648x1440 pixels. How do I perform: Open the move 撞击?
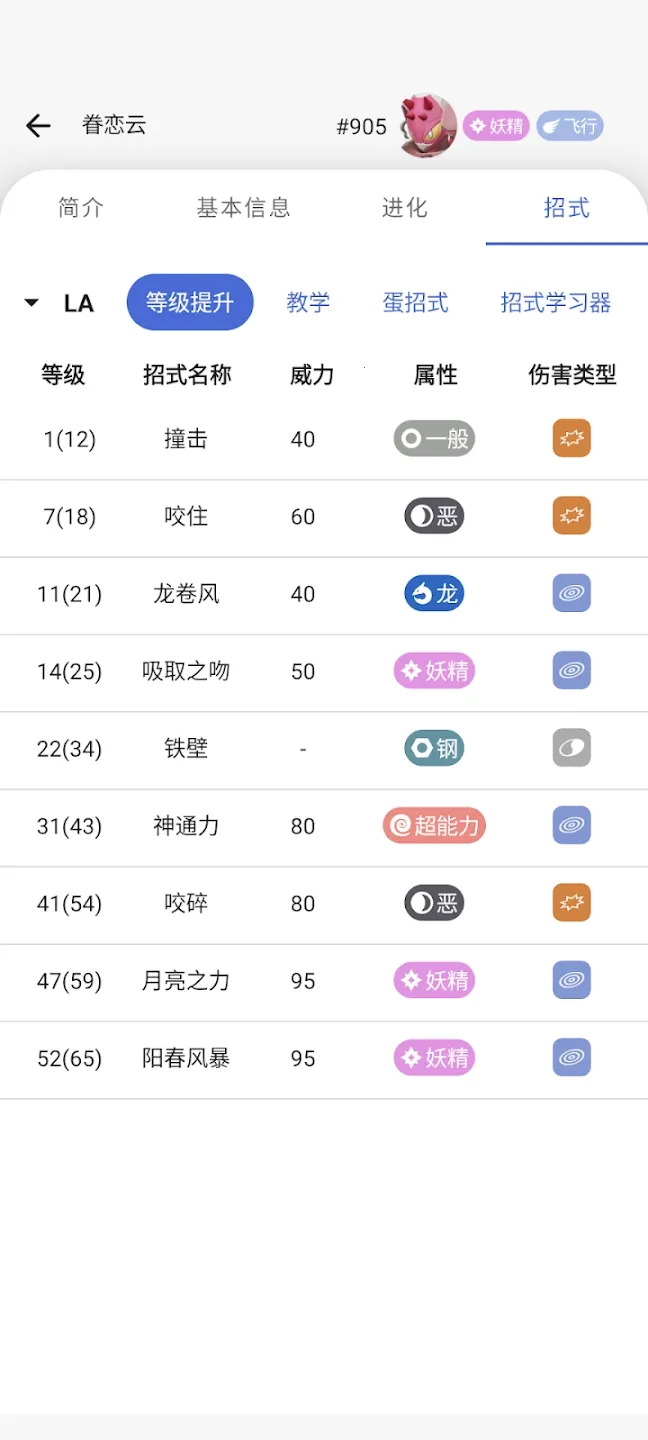tap(186, 439)
